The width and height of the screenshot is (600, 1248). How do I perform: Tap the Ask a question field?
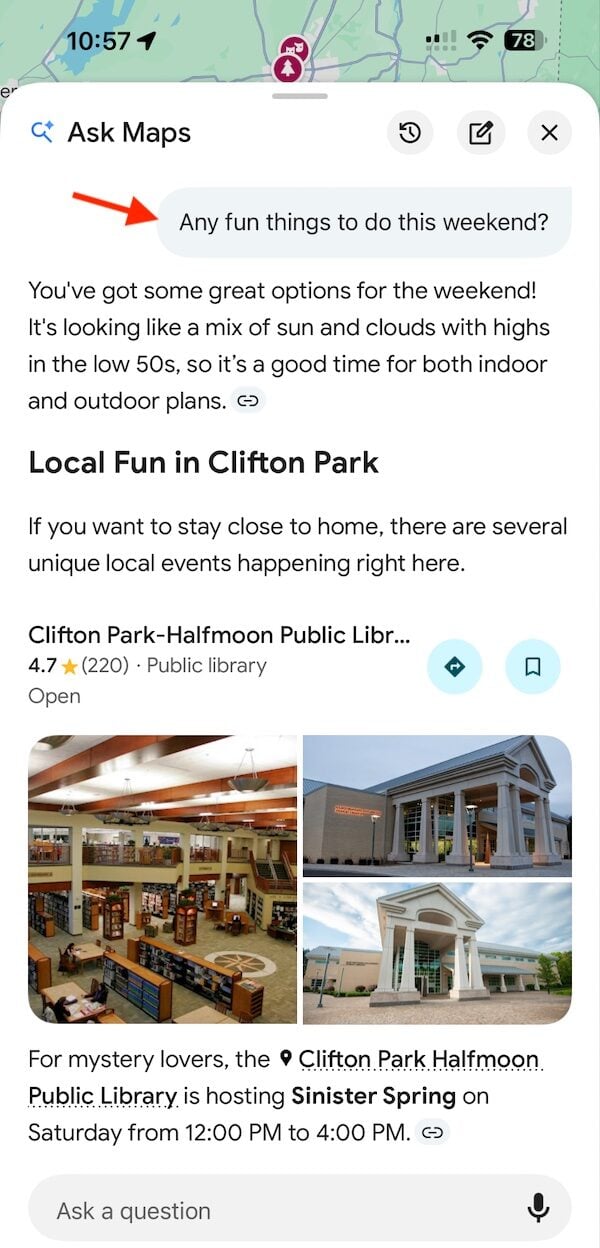[x=280, y=1210]
